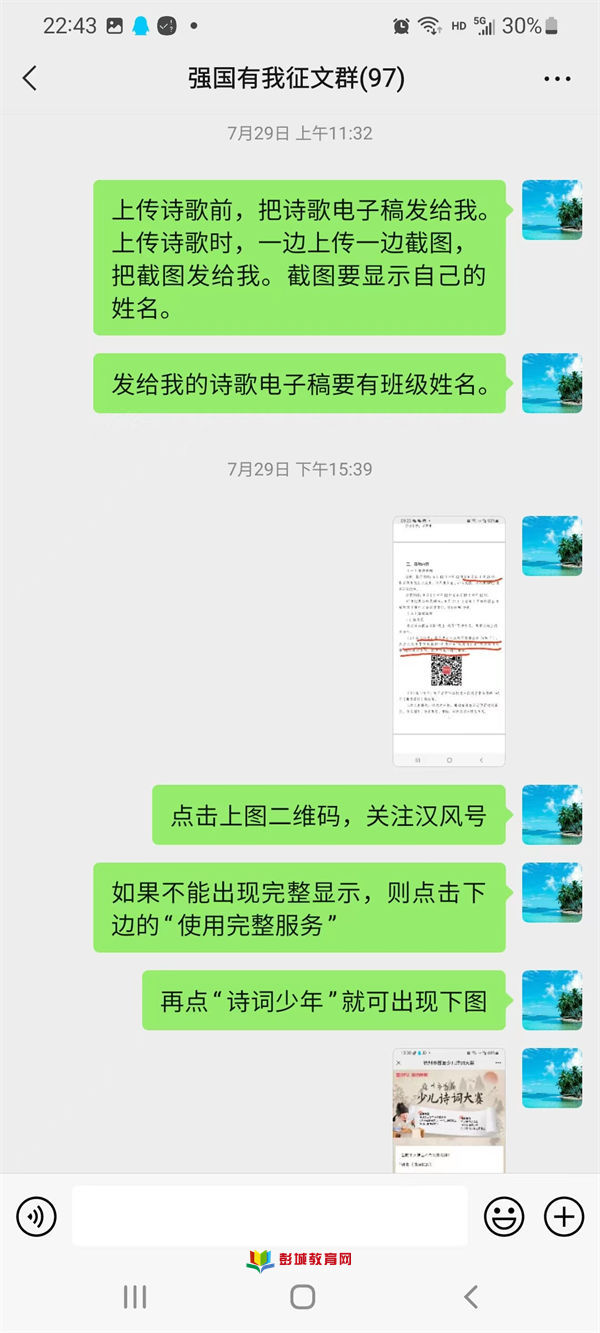Focus the message text field

(x=269, y=1216)
